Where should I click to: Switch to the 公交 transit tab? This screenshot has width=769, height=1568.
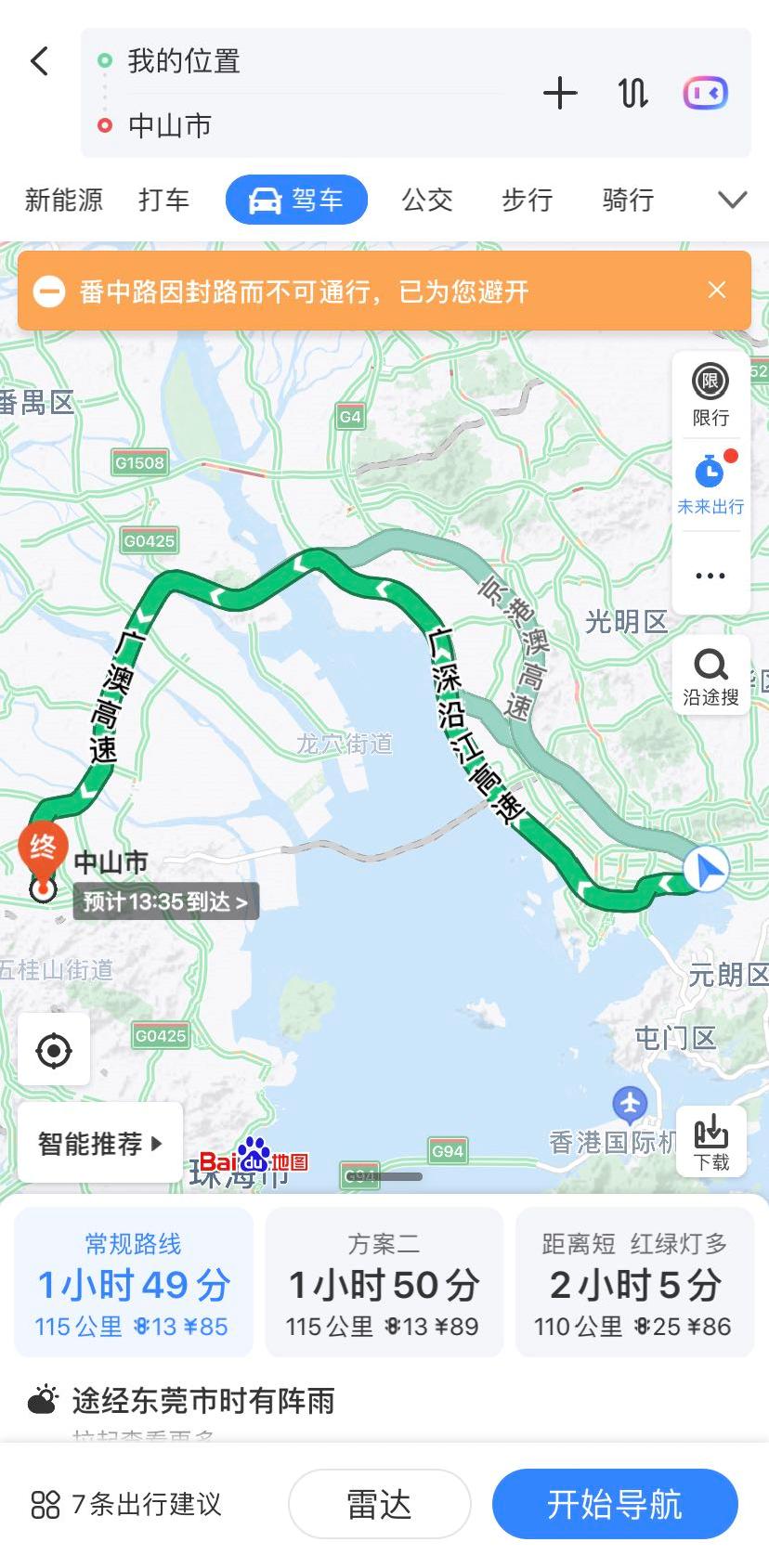pyautogui.click(x=427, y=200)
